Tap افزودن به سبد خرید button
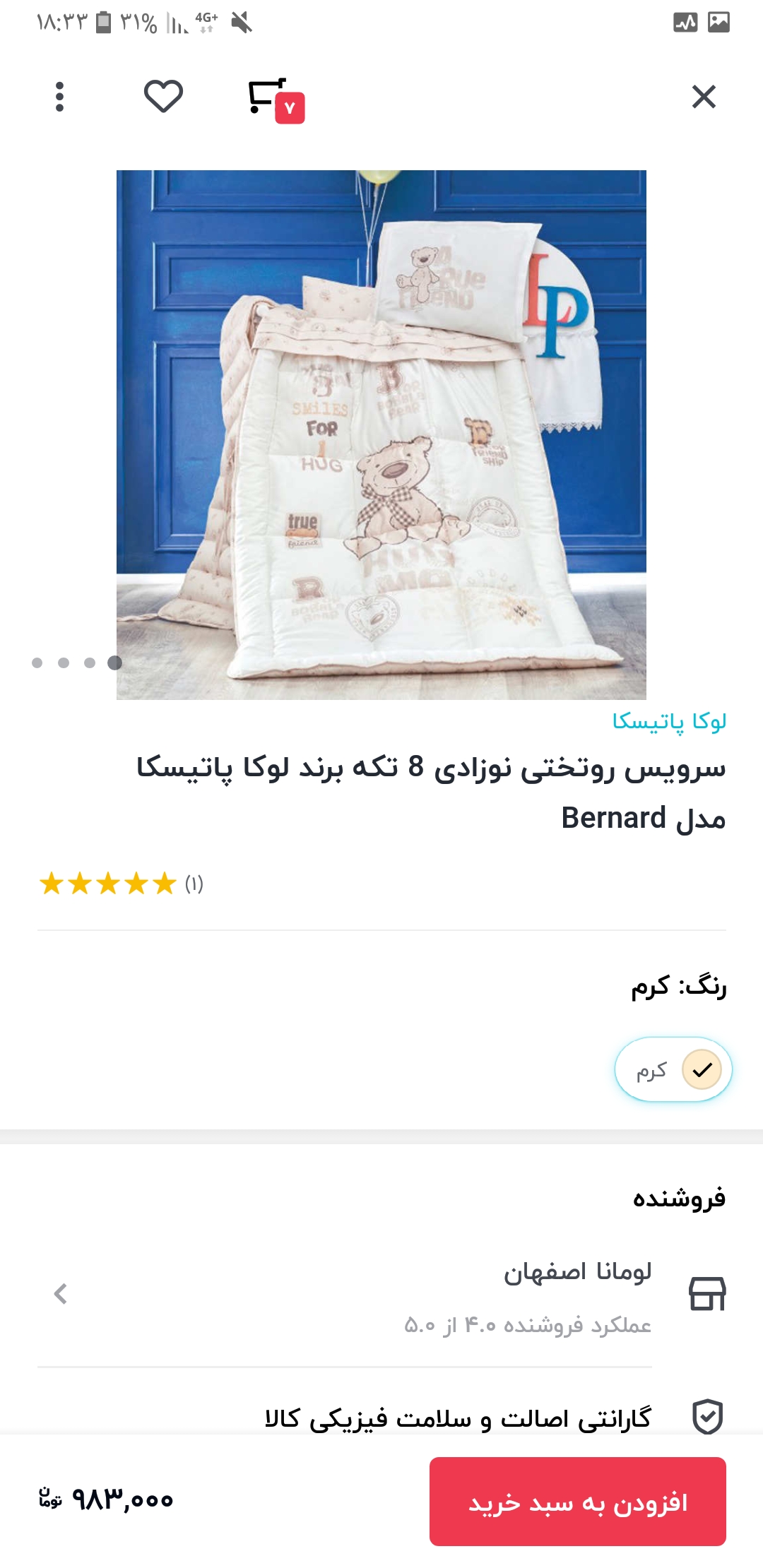 point(577,1502)
